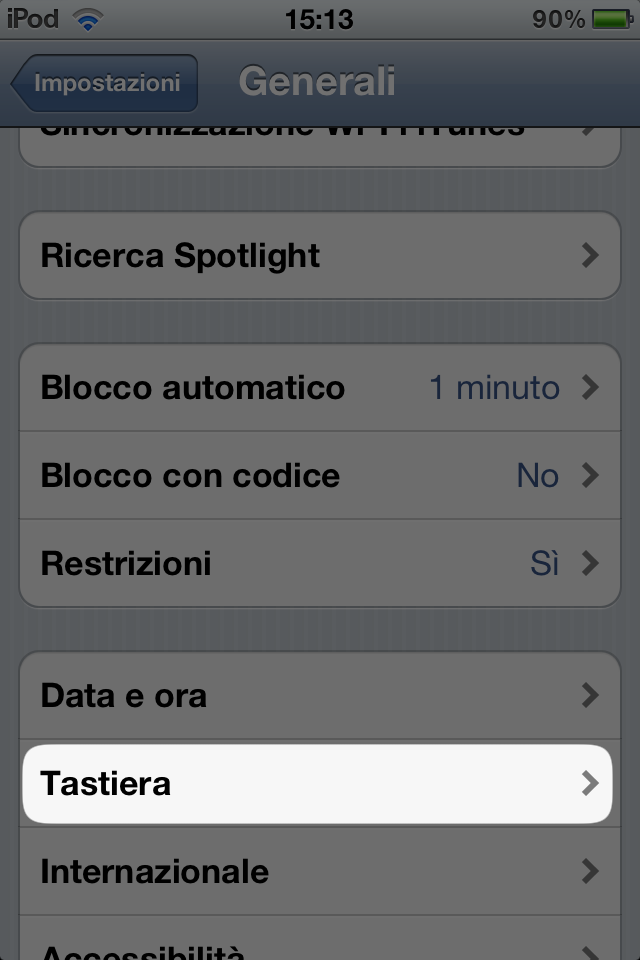
Task: Open Restrizioni settings
Action: pos(320,563)
